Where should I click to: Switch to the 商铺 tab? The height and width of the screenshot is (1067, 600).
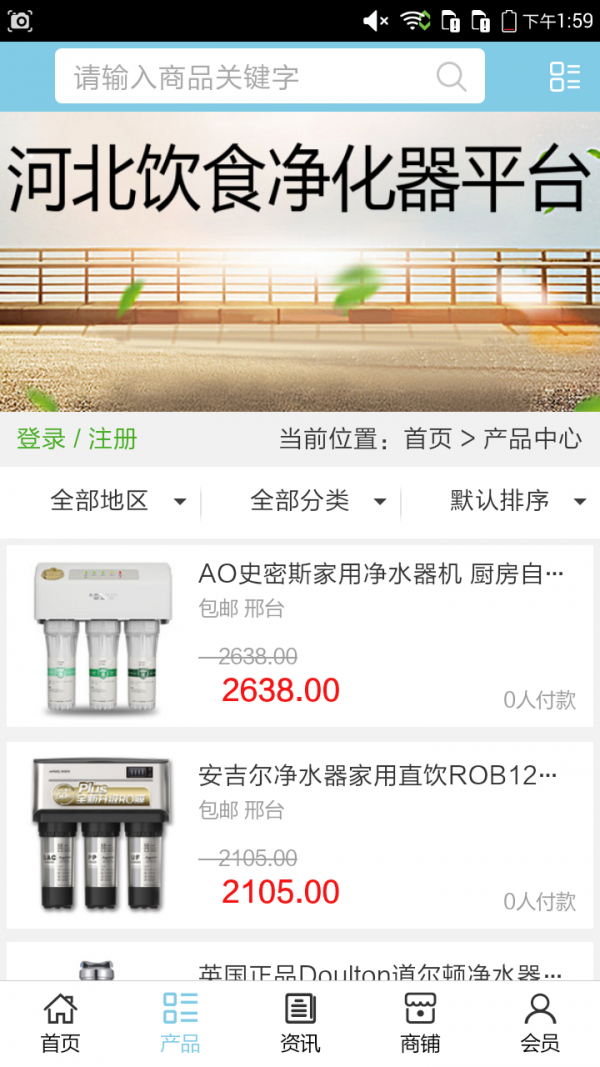tap(420, 1023)
